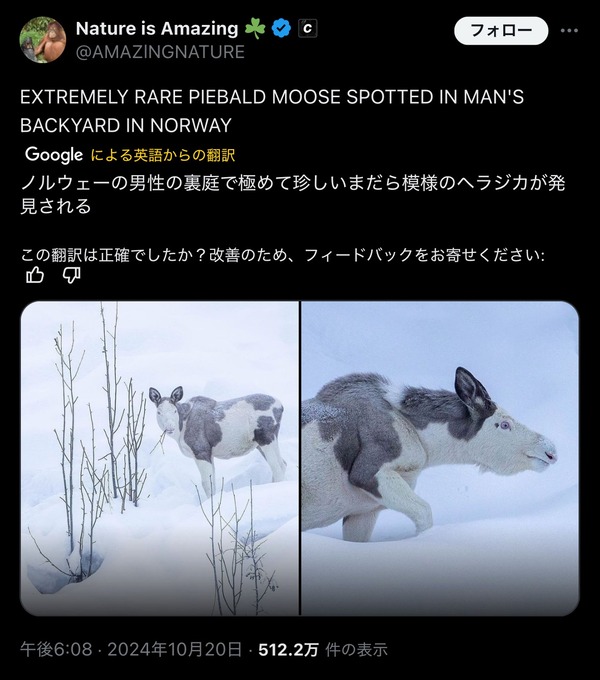Give thumbs up to the translation
This screenshot has height=680, width=600.
[x=35, y=273]
